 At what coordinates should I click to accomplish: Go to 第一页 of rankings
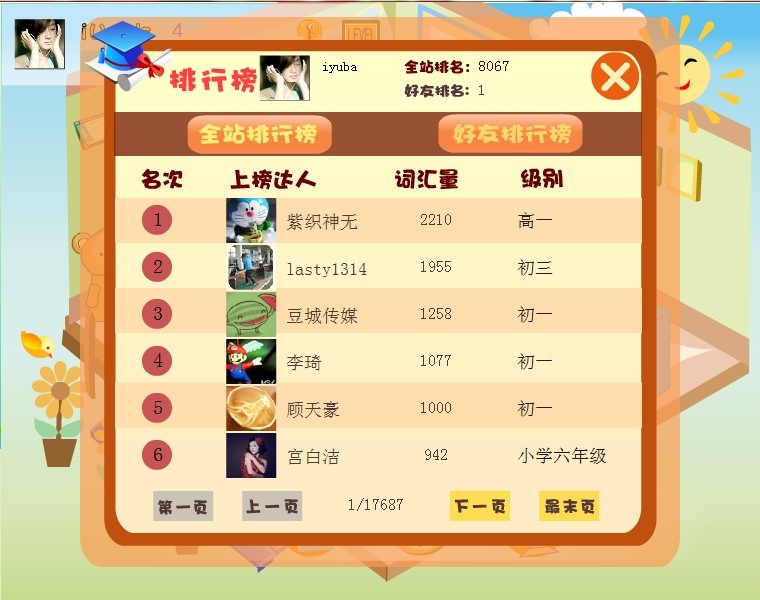tap(183, 507)
